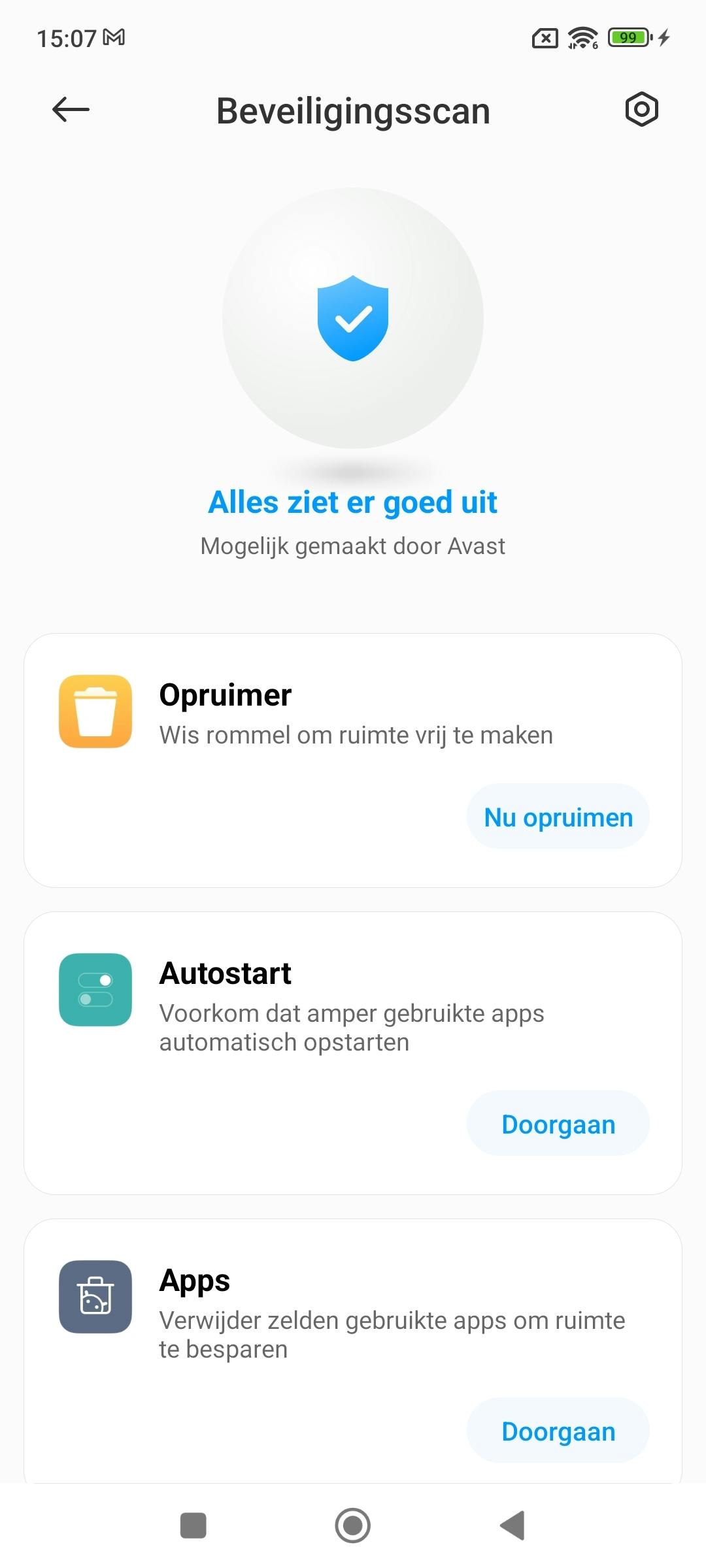Show recent apps with square button

pos(193,1526)
